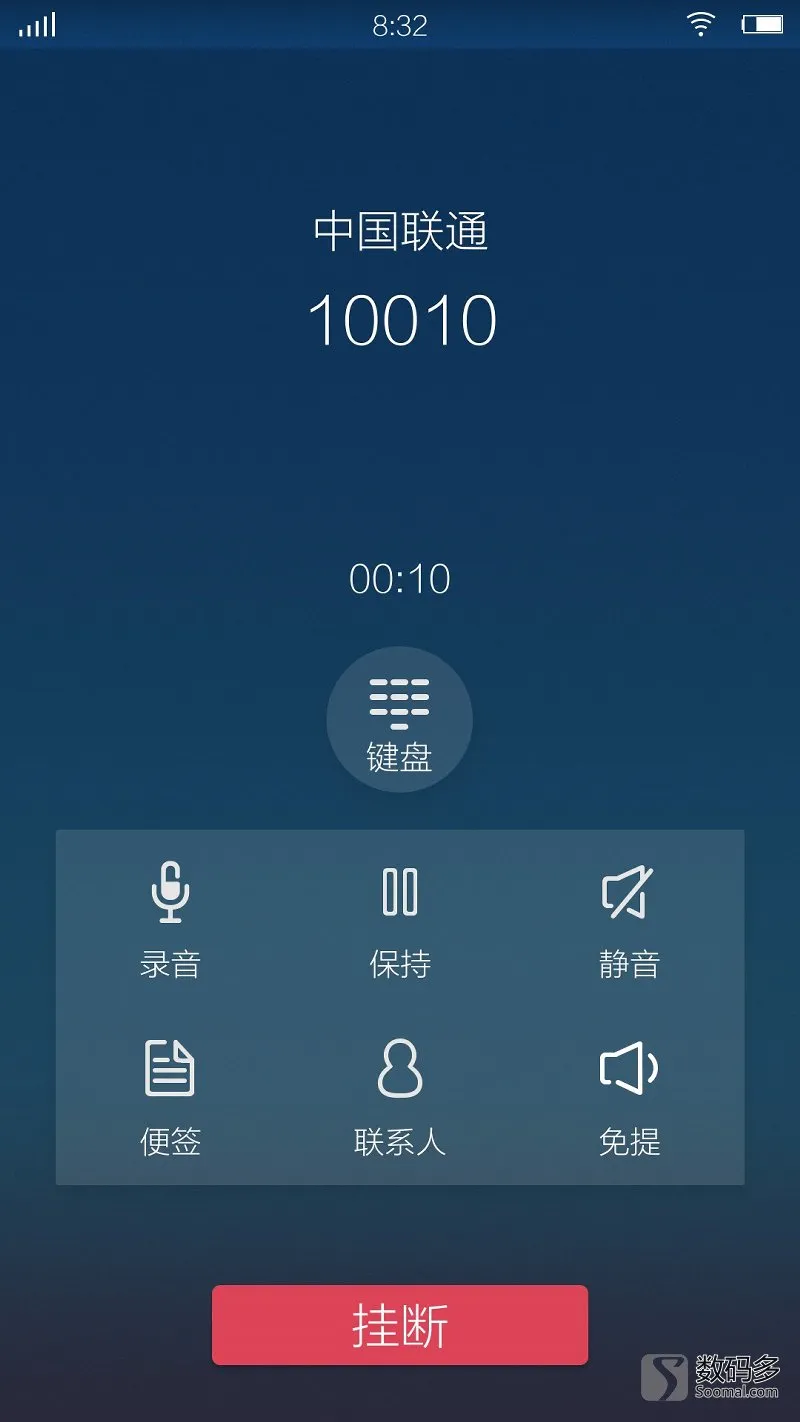
Task: Start 录音 call recording
Action: coord(170,919)
